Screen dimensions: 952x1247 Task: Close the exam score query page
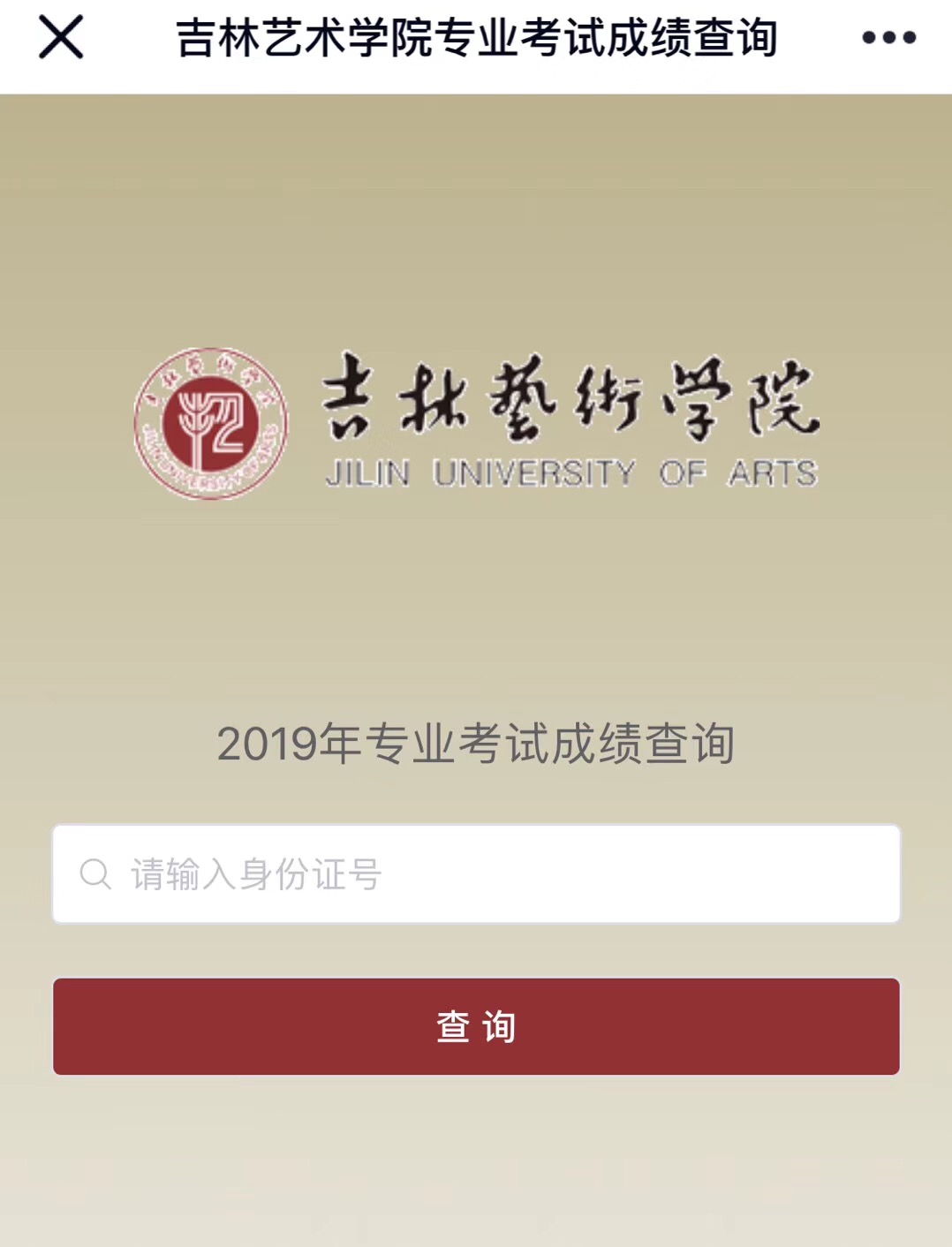coord(61,37)
